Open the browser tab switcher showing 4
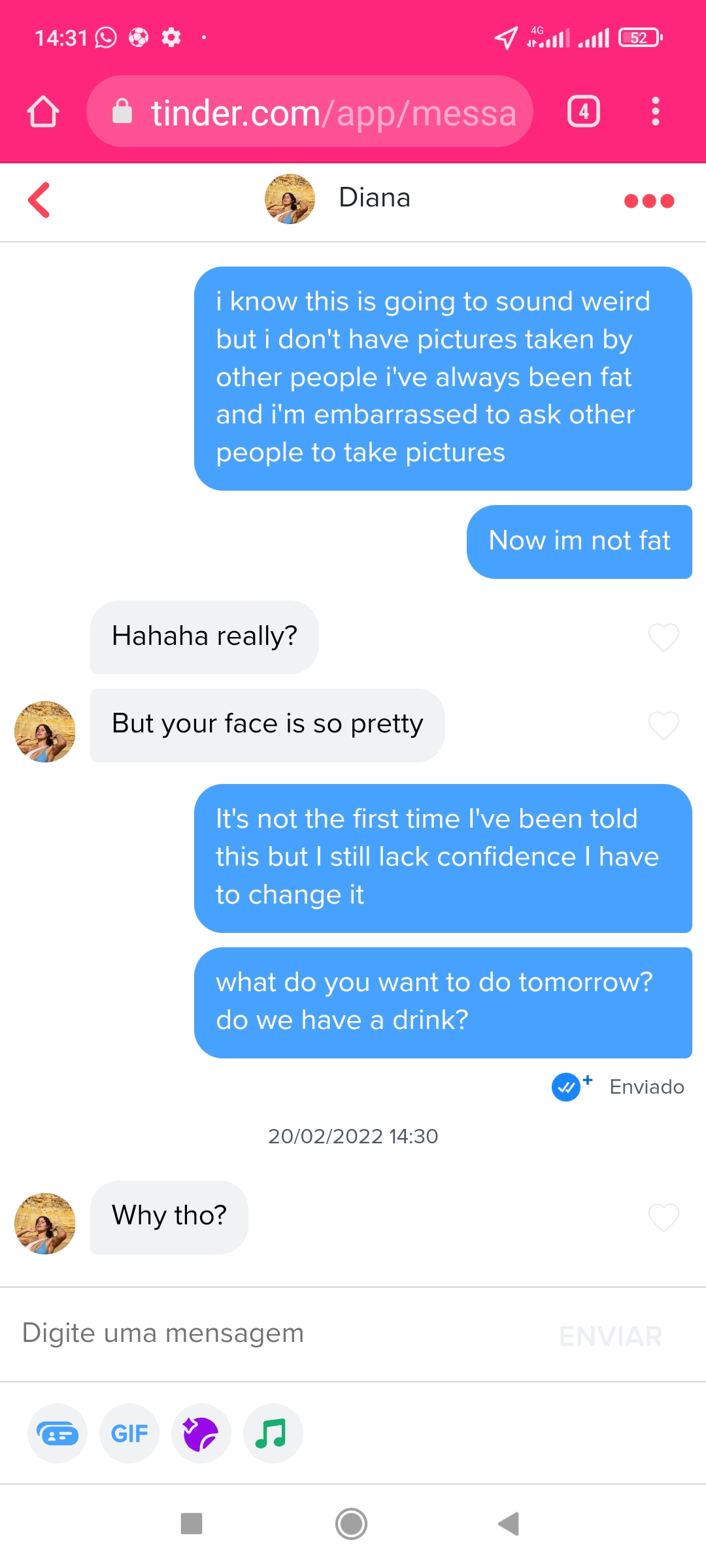Screen dimensions: 706x1568 tap(584, 111)
